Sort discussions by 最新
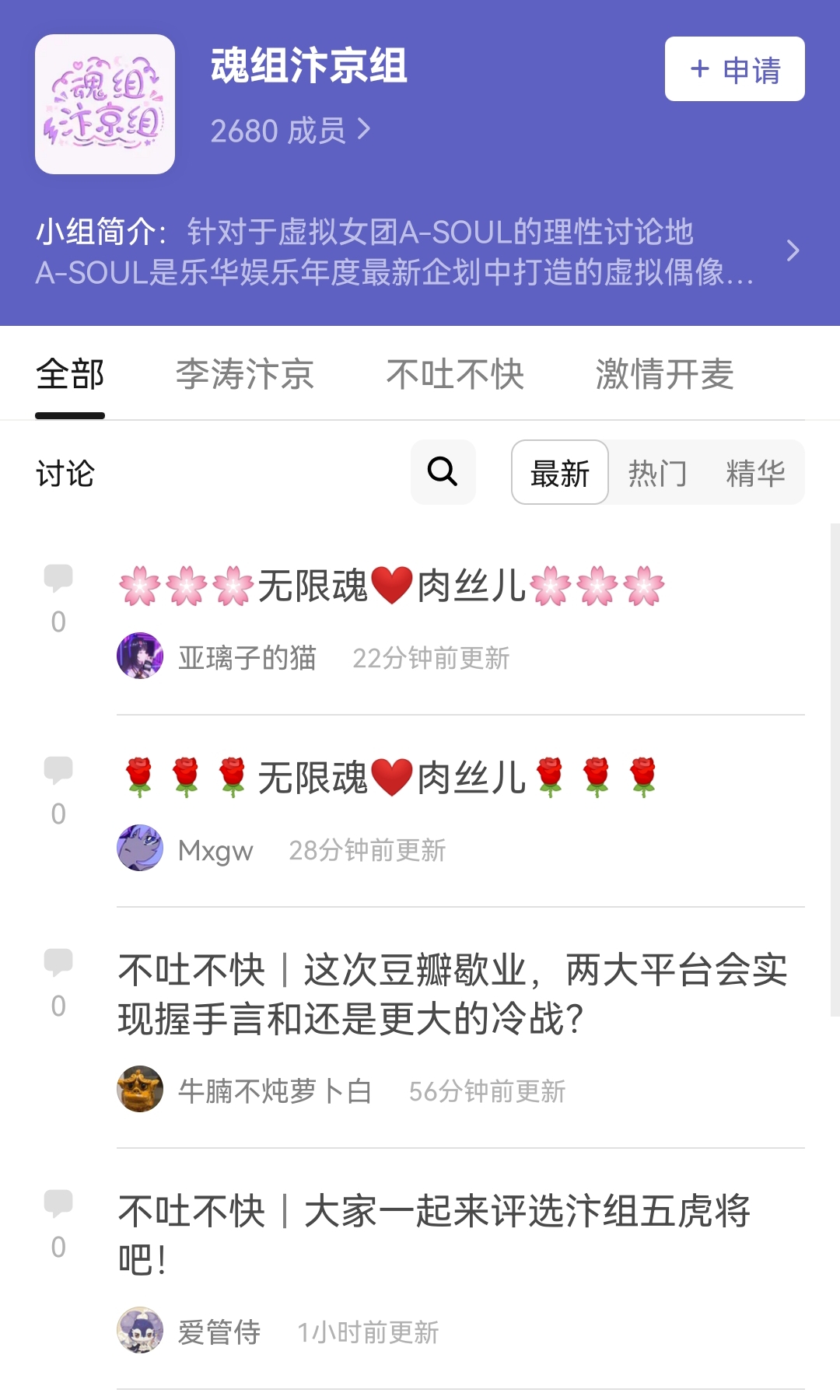Image resolution: width=840 pixels, height=1400 pixels. pos(560,473)
